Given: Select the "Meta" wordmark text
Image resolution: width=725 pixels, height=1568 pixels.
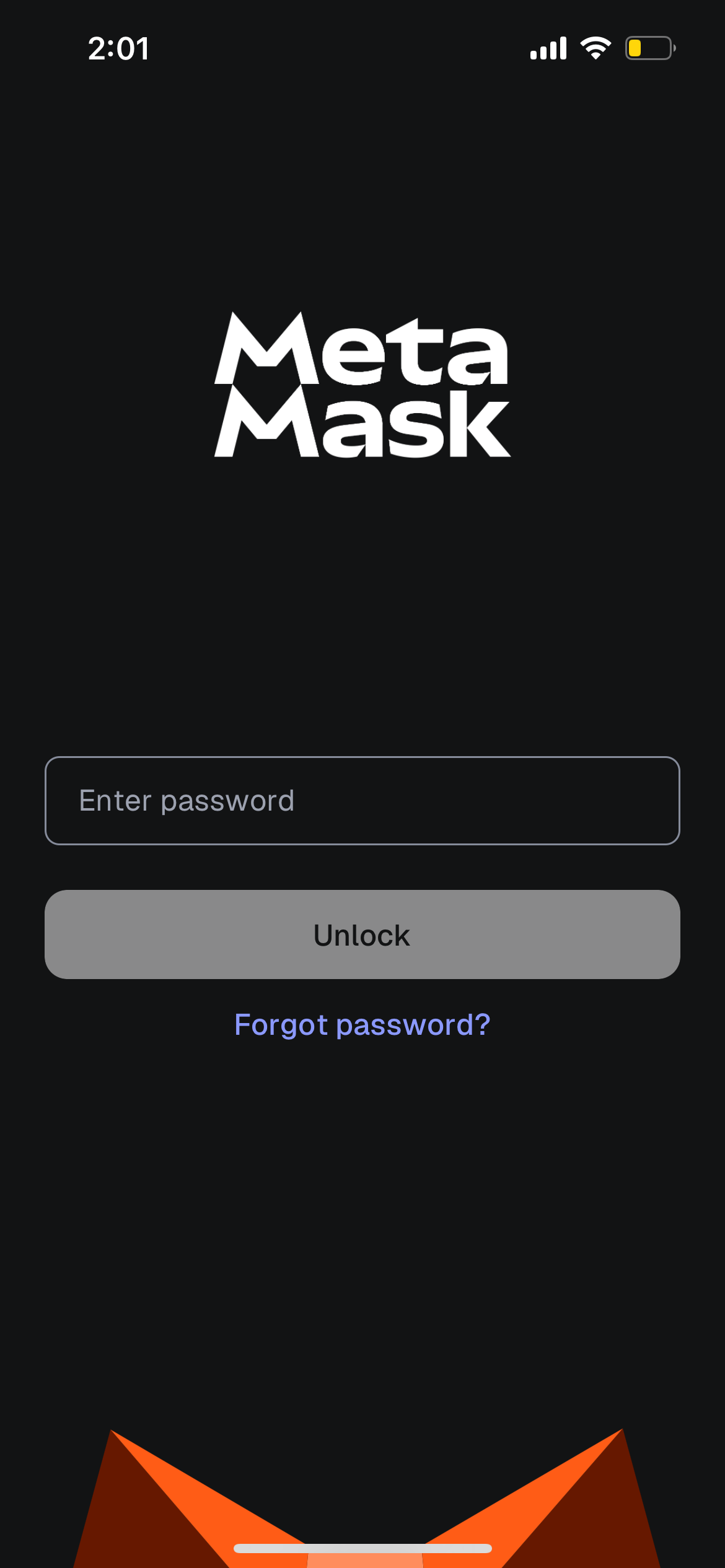Looking at the screenshot, I should click(362, 350).
